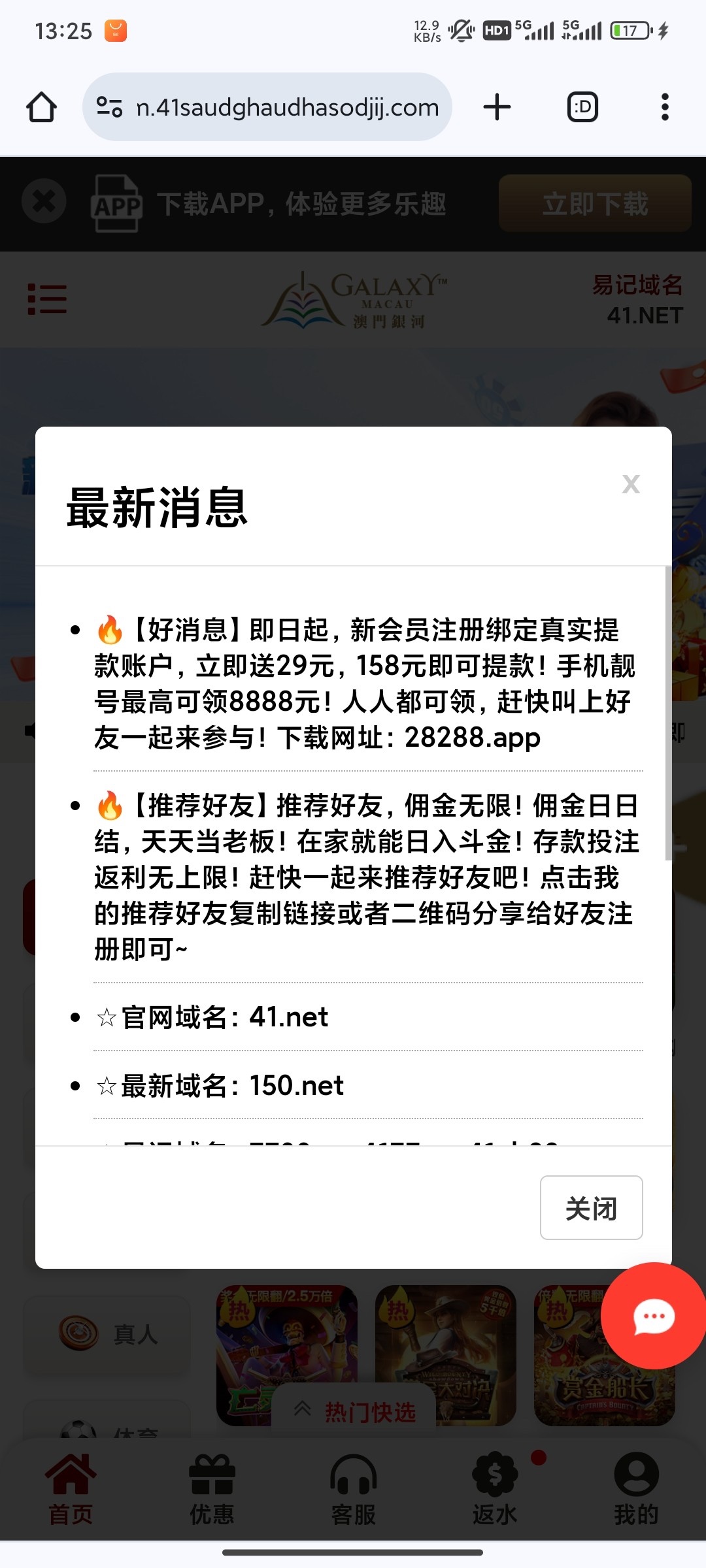
Task: Switch to the 客服 tab
Action: 353,1490
